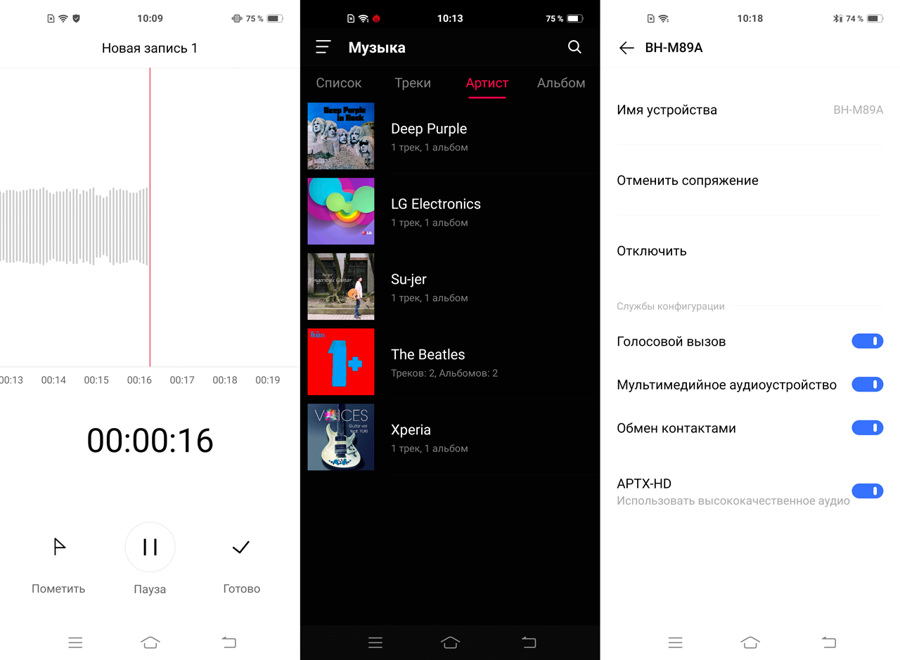This screenshot has width=900, height=660.
Task: Open artist LG Electronics
Action: point(450,211)
